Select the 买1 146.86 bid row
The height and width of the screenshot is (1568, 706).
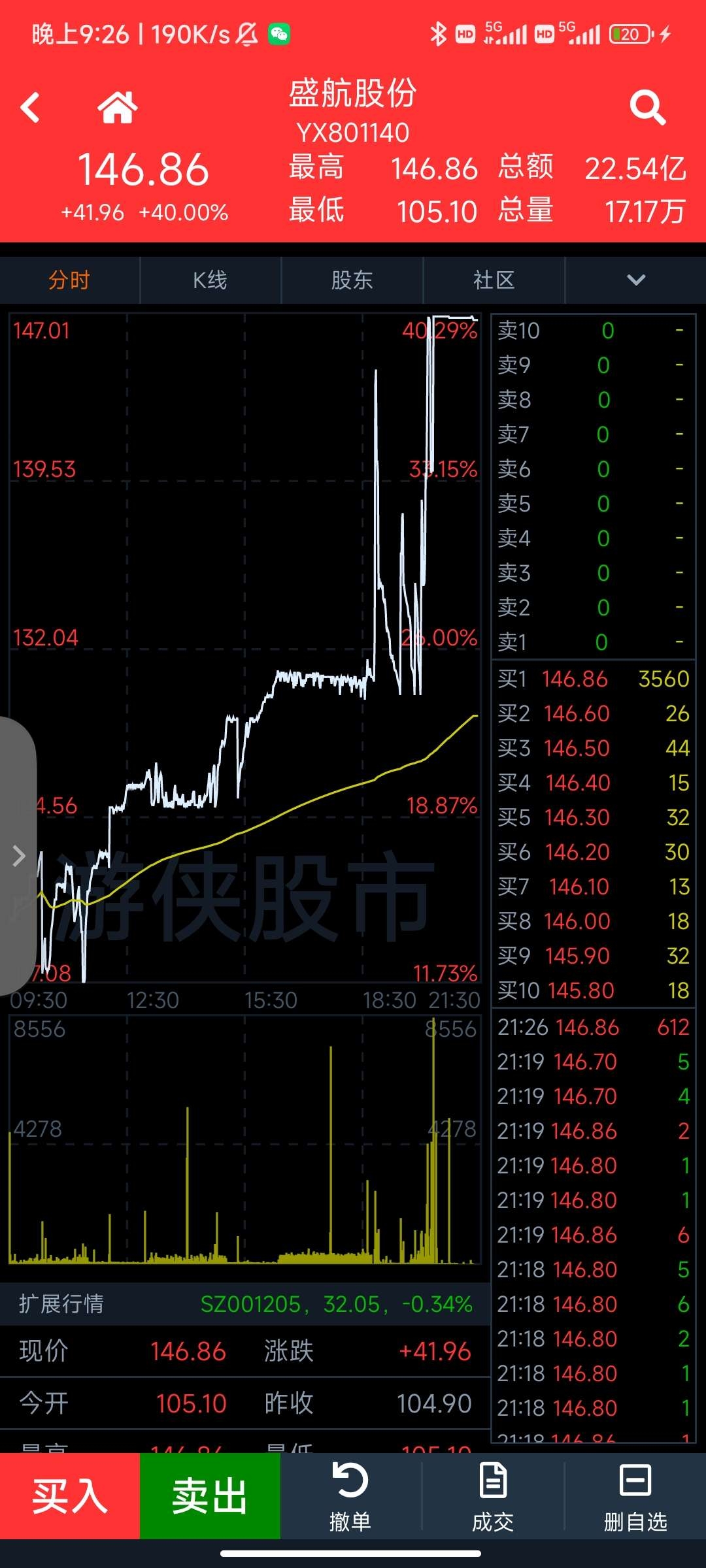[x=593, y=679]
